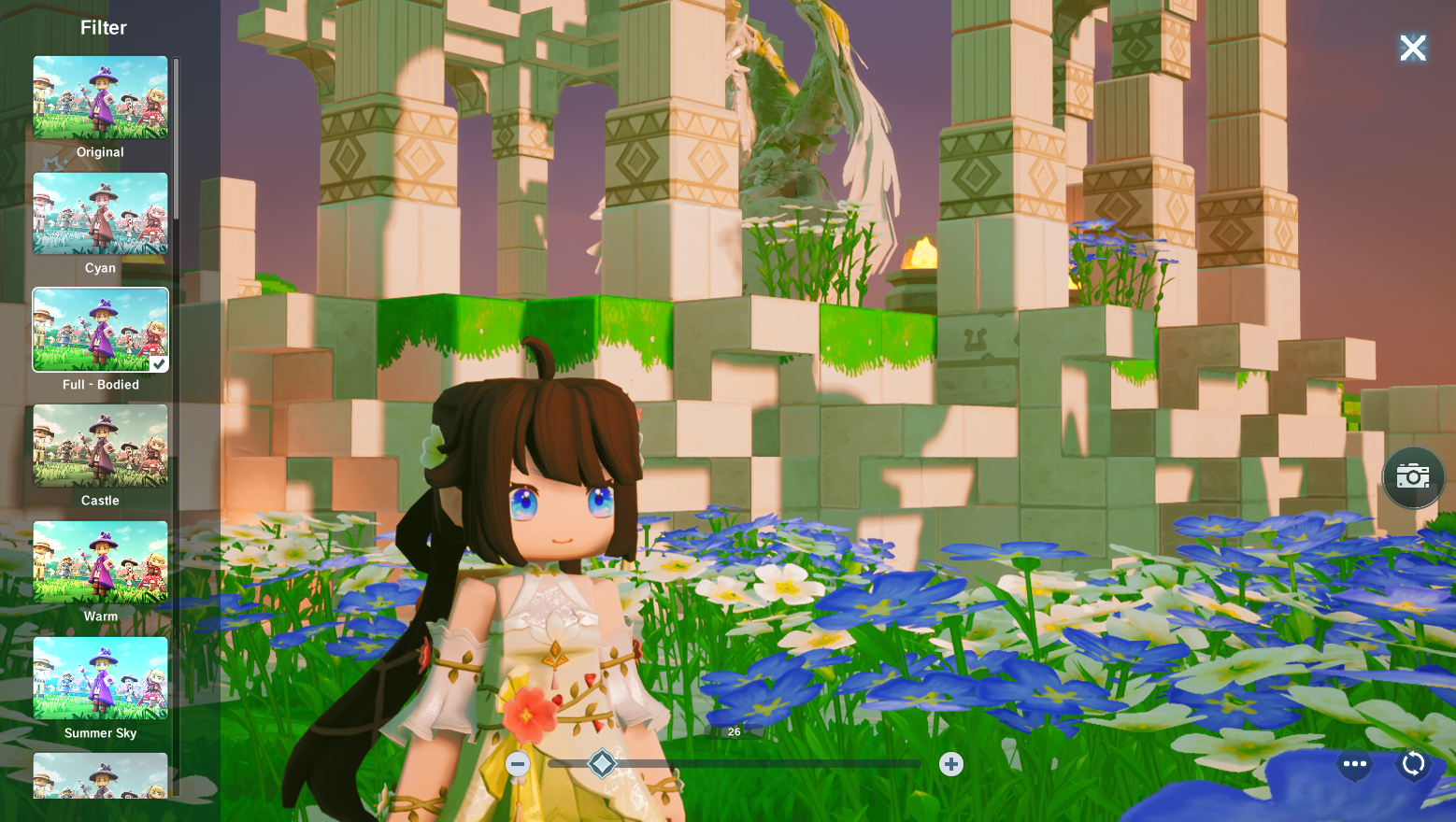This screenshot has width=1456, height=822.
Task: Tap the rotate camera icon
Action: click(x=1413, y=764)
